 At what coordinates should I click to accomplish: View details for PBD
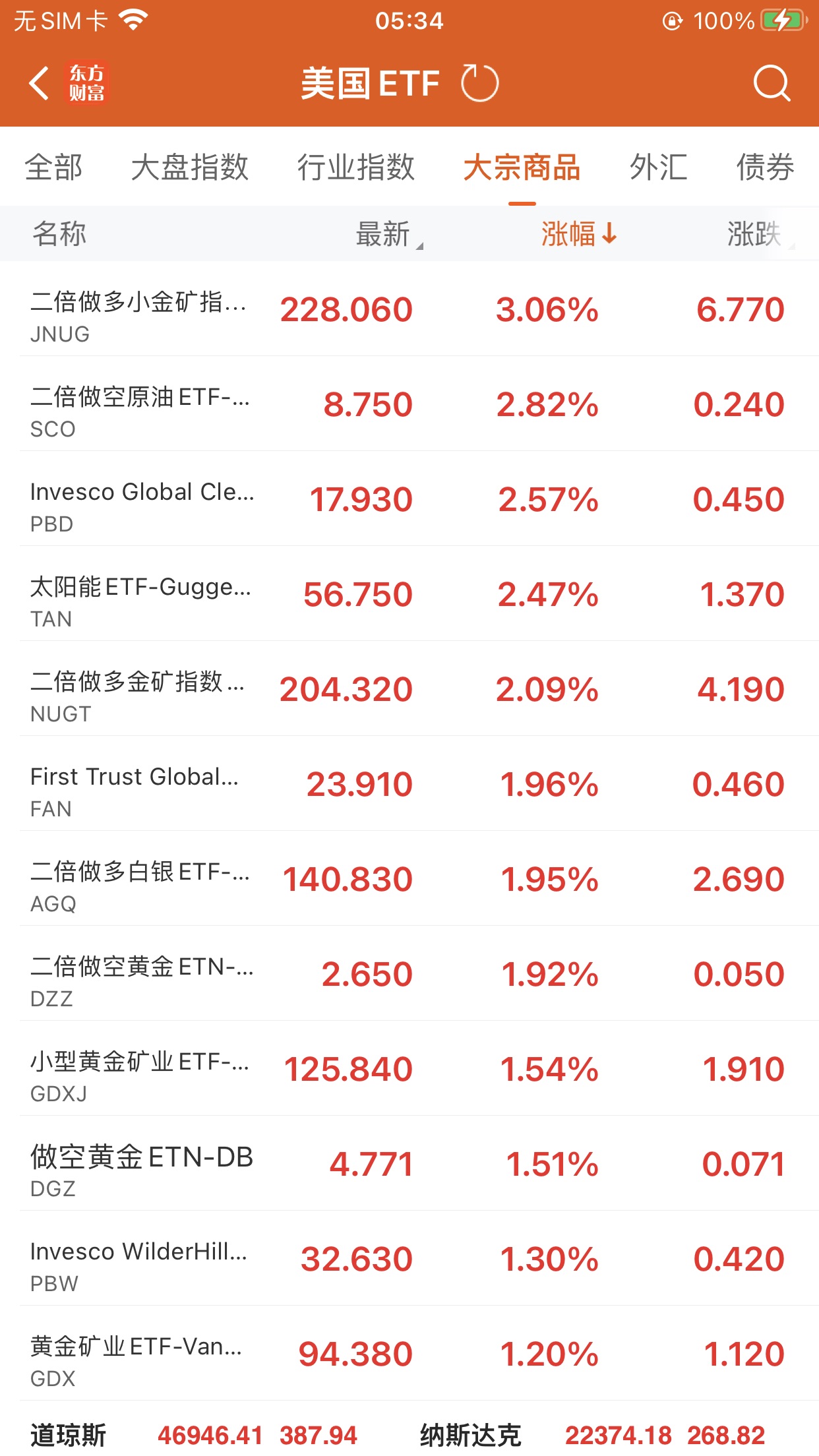tap(409, 499)
